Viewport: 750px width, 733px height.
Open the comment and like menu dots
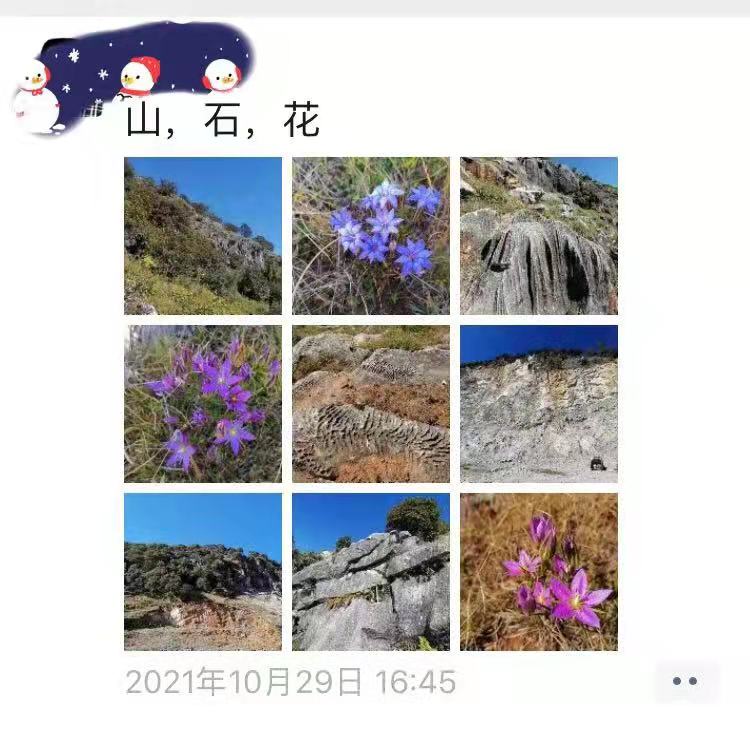(685, 681)
